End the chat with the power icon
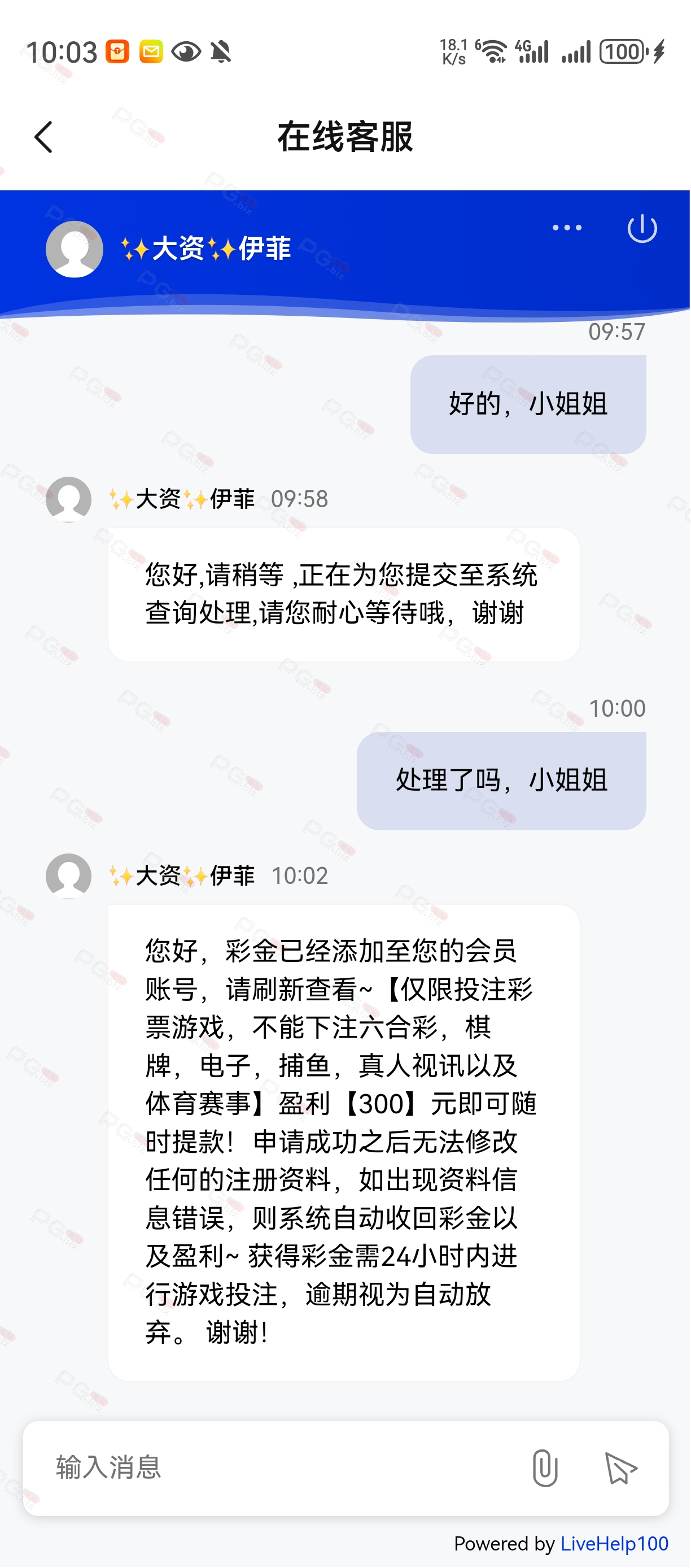 pyautogui.click(x=642, y=228)
